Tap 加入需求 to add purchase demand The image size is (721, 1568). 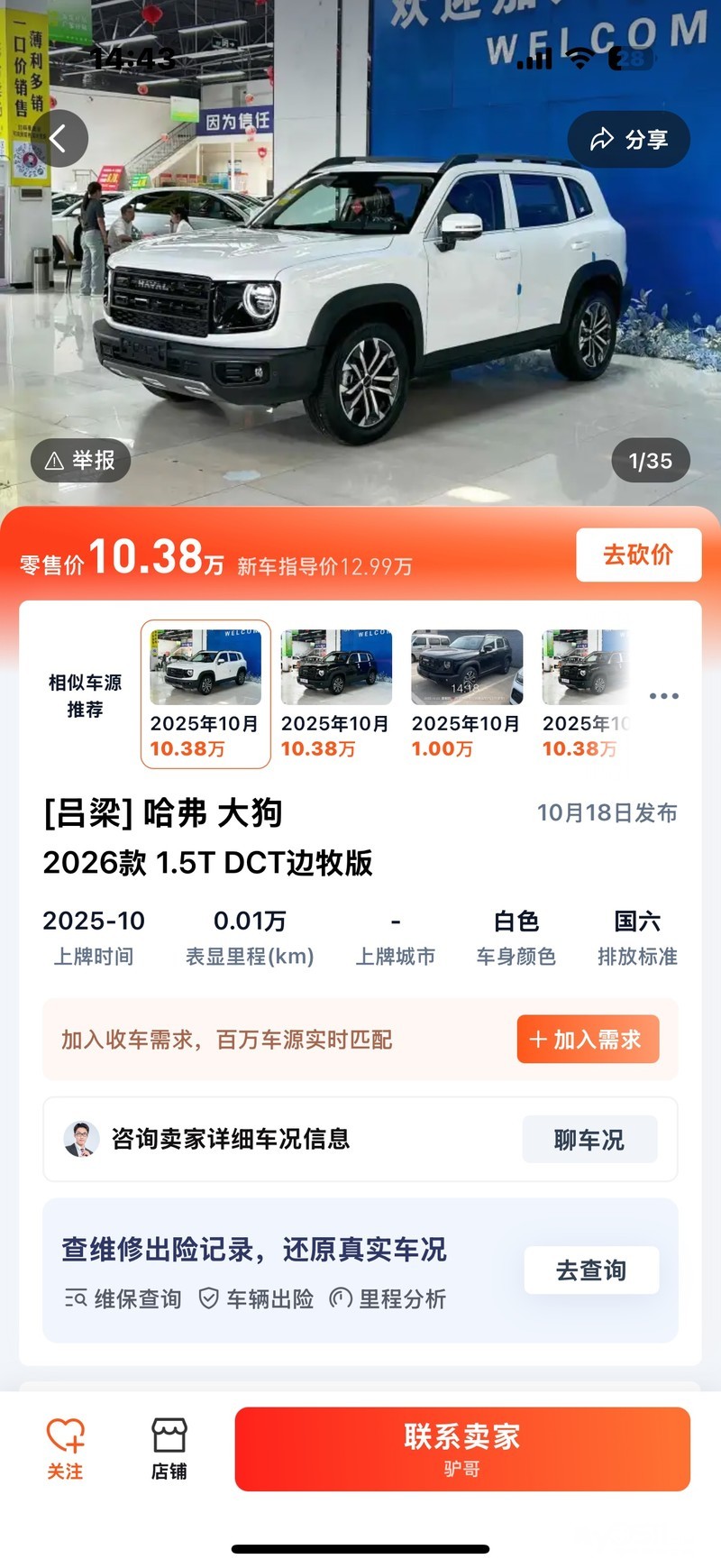(x=588, y=1040)
